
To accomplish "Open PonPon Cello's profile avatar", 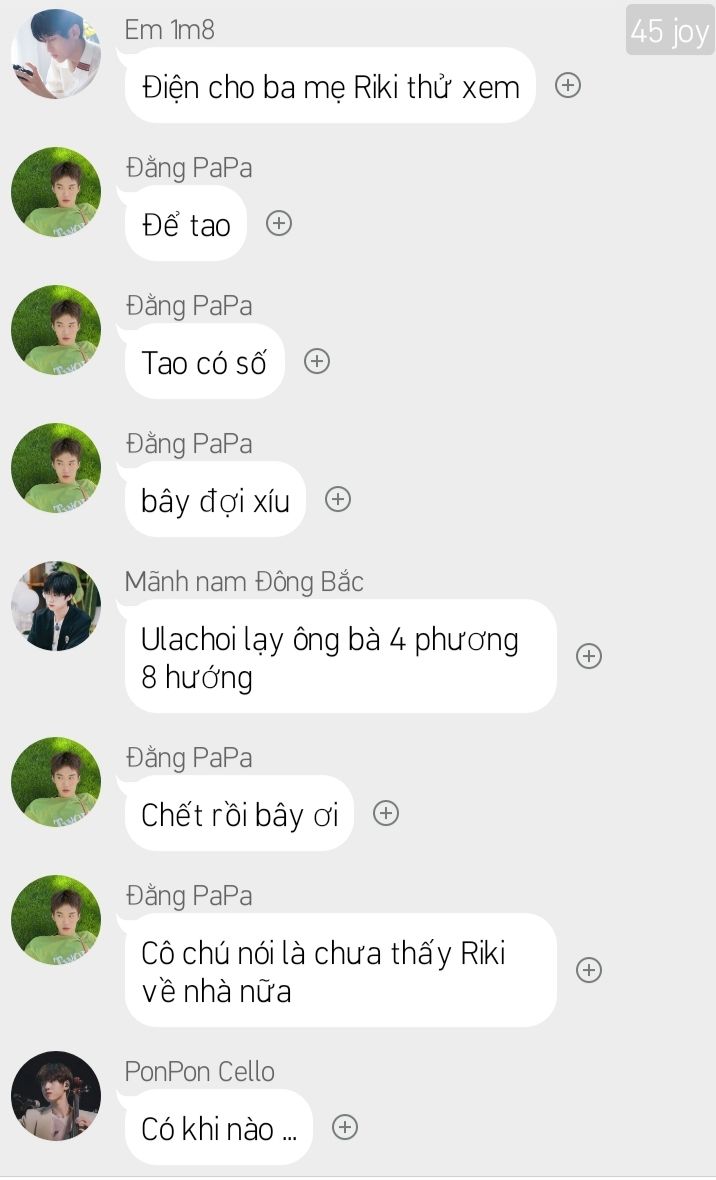I will (x=56, y=1096).
